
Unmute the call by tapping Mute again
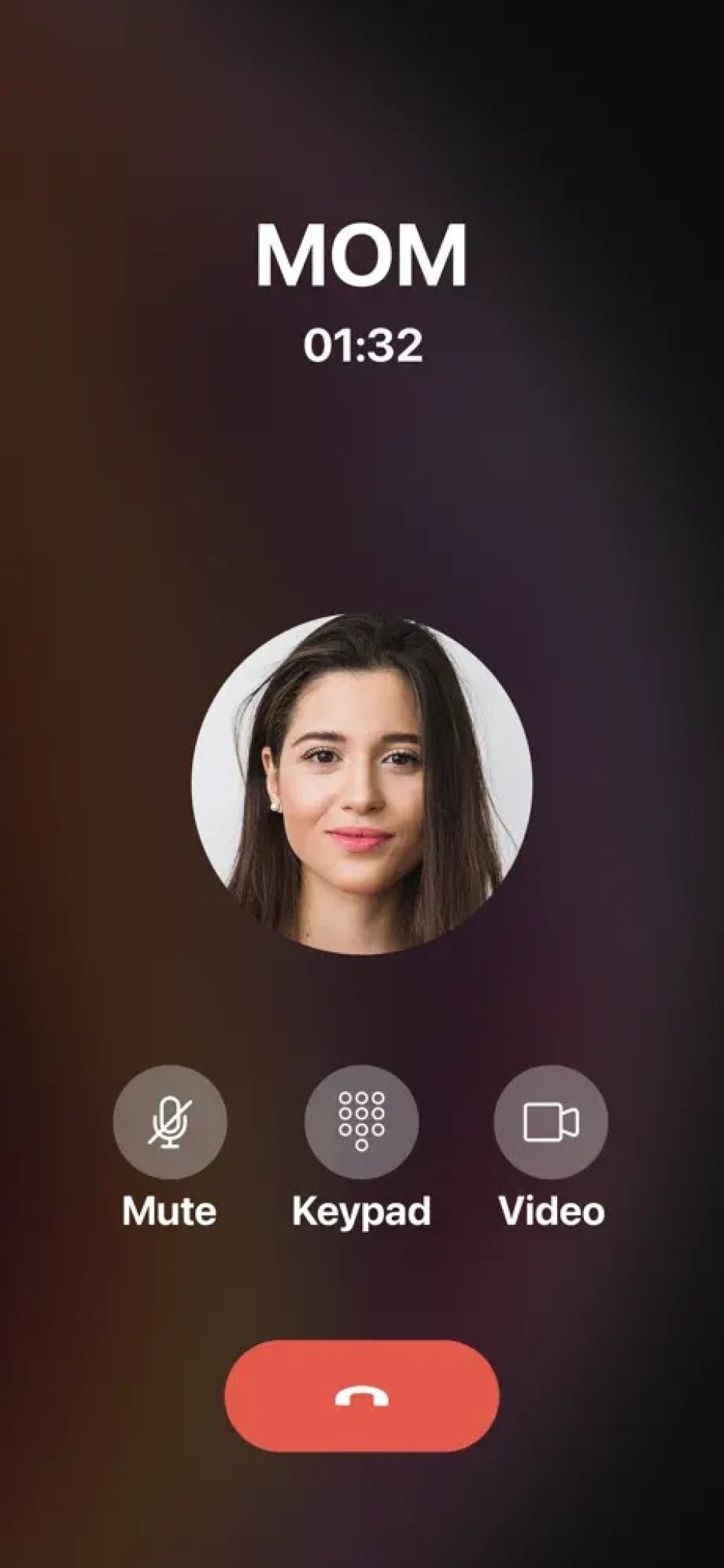click(x=170, y=1122)
